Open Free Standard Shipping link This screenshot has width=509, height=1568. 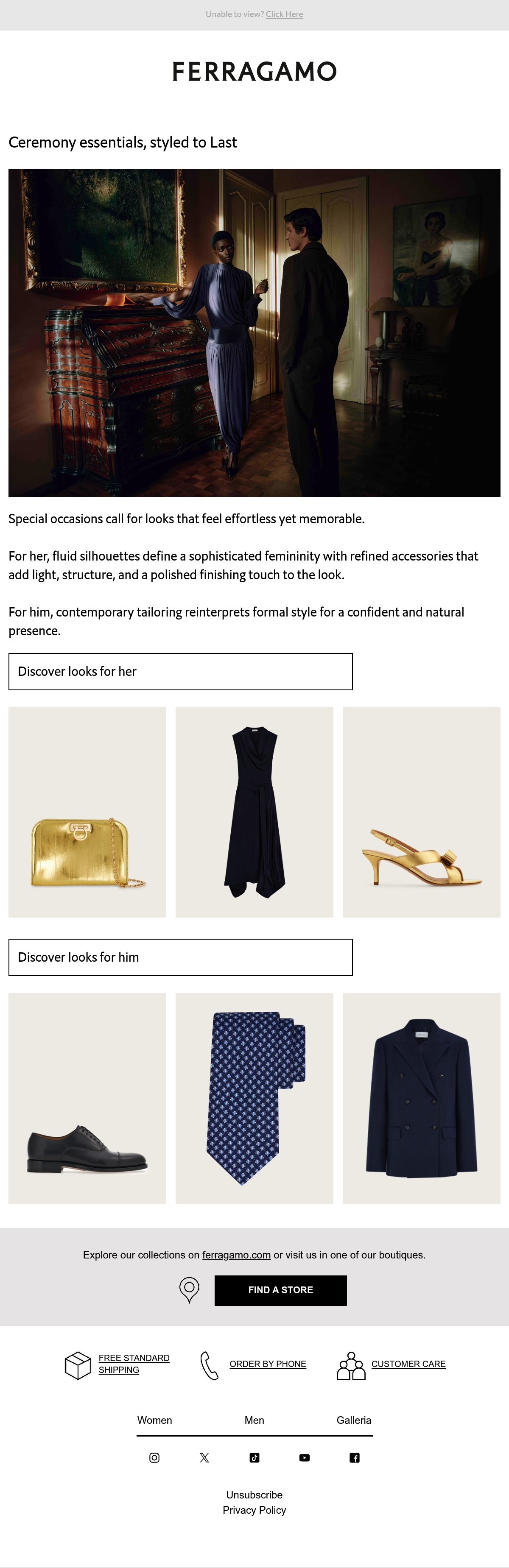[x=134, y=1364]
